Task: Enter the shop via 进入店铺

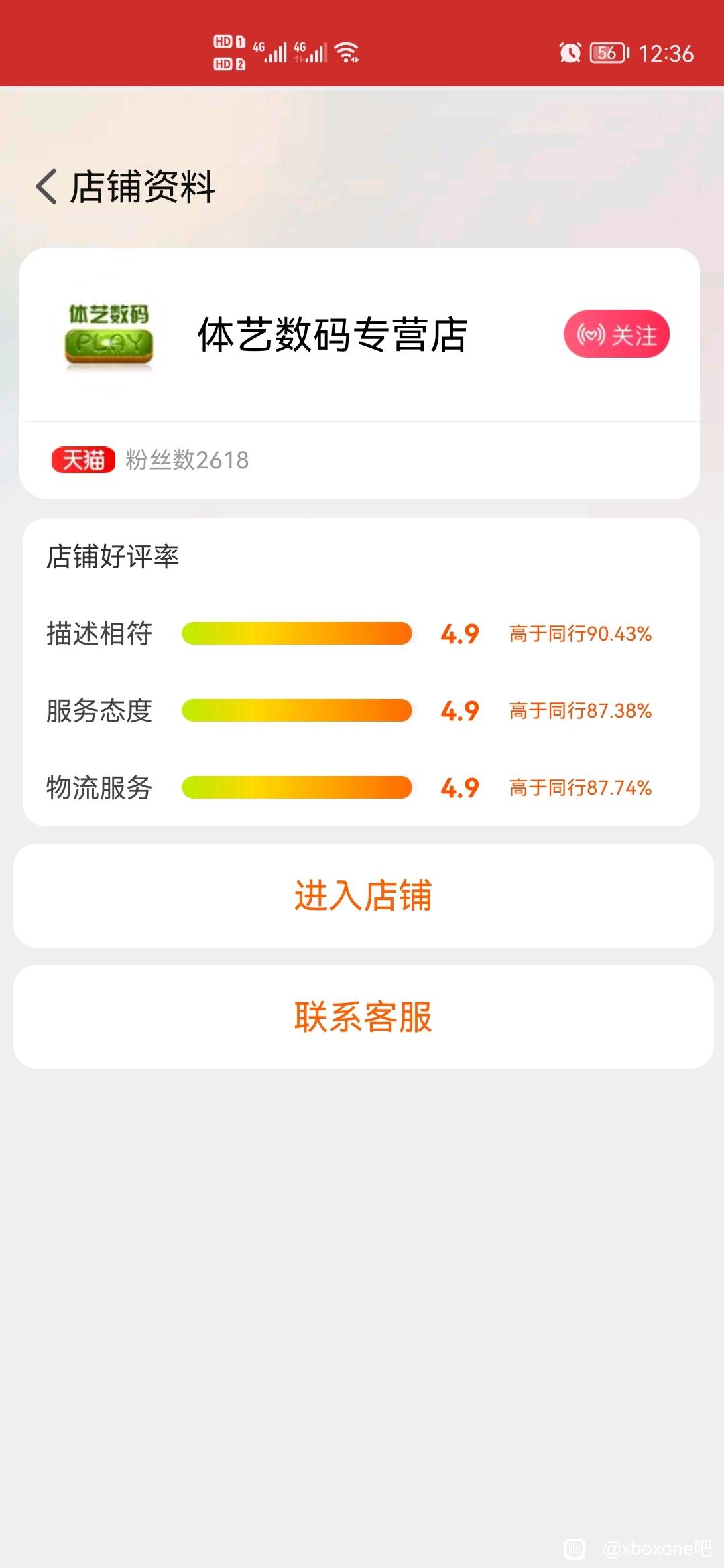Action: pos(363,895)
